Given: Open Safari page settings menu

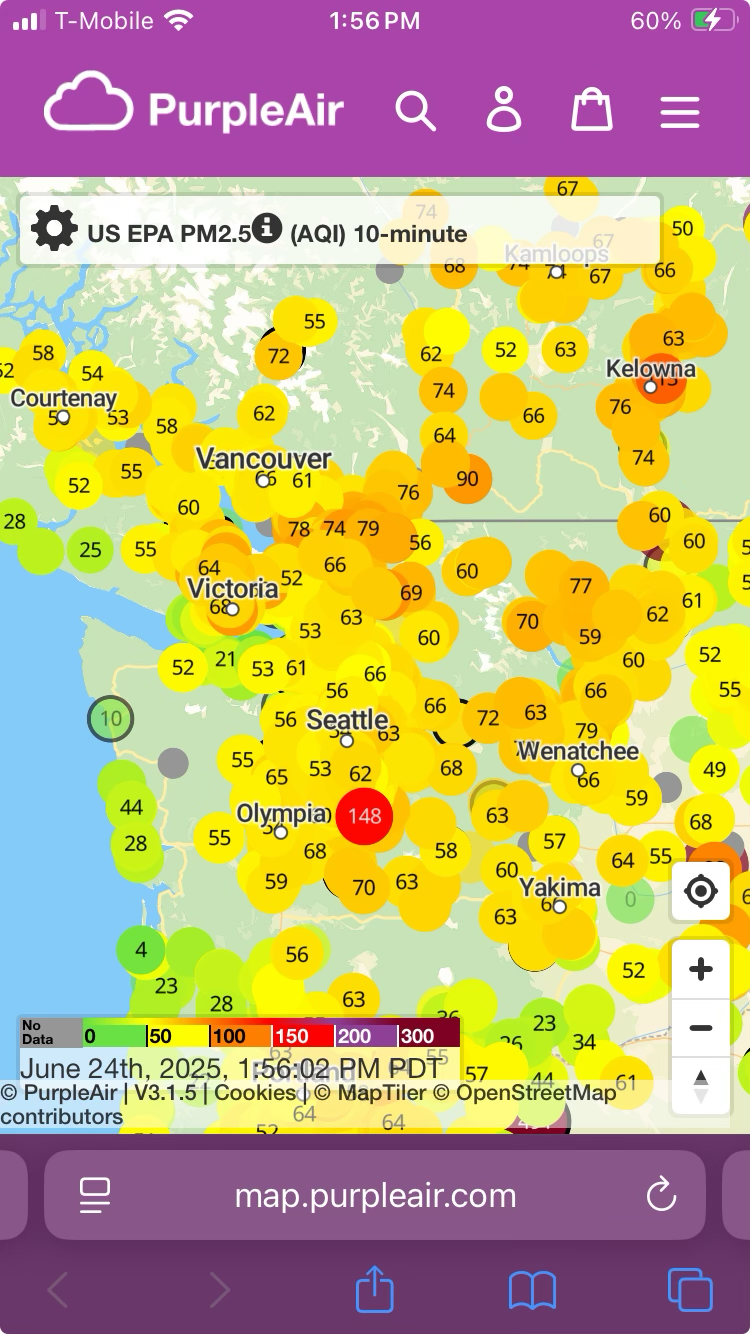Looking at the screenshot, I should coord(95,1195).
